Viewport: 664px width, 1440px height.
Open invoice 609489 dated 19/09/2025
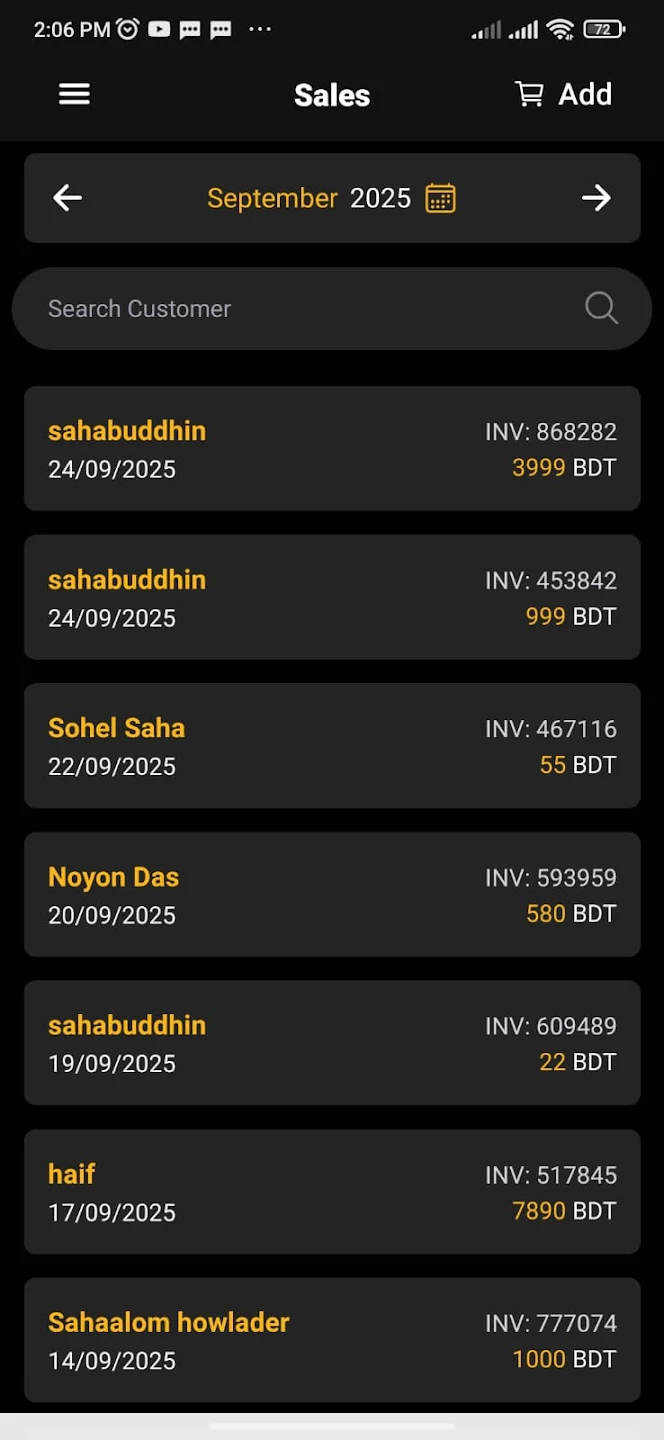click(332, 1043)
